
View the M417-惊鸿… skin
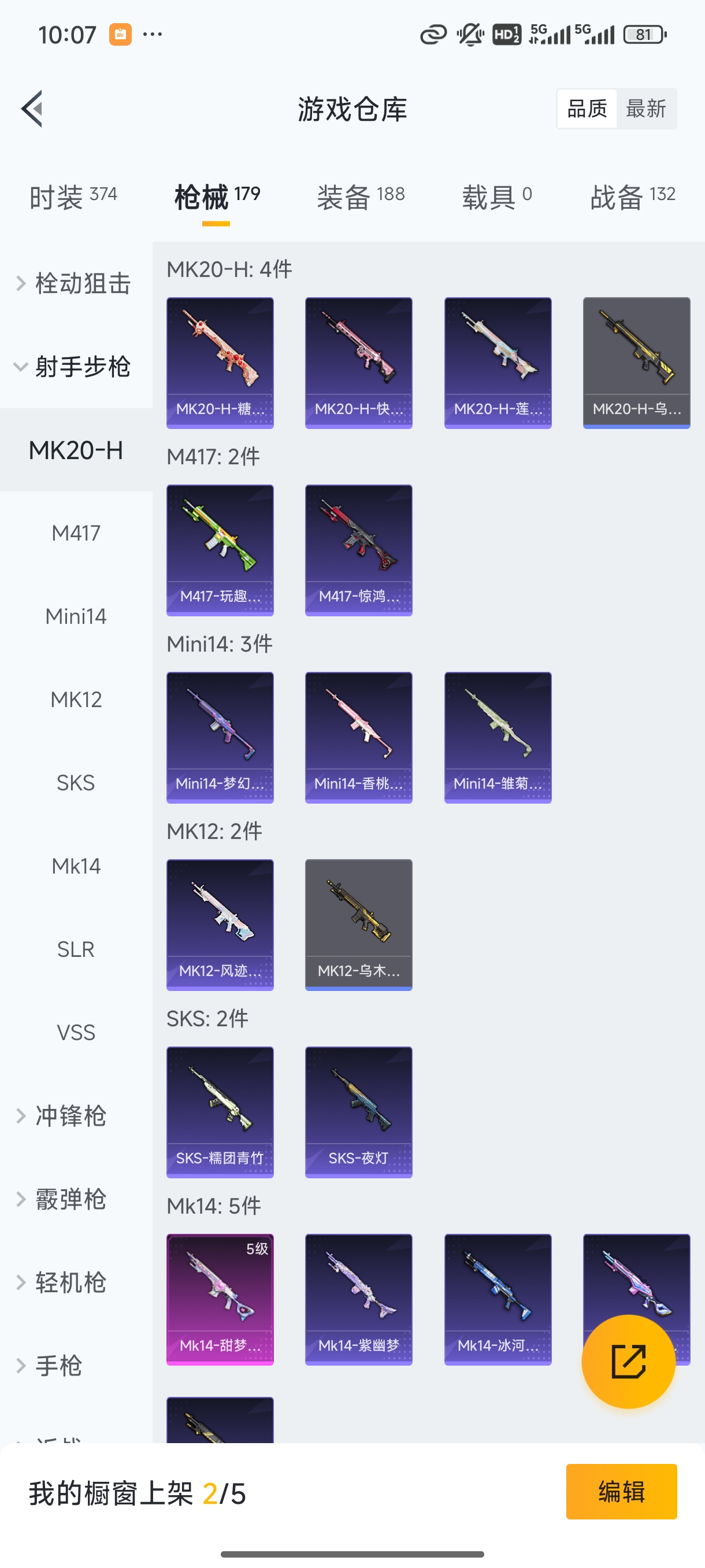pos(359,550)
